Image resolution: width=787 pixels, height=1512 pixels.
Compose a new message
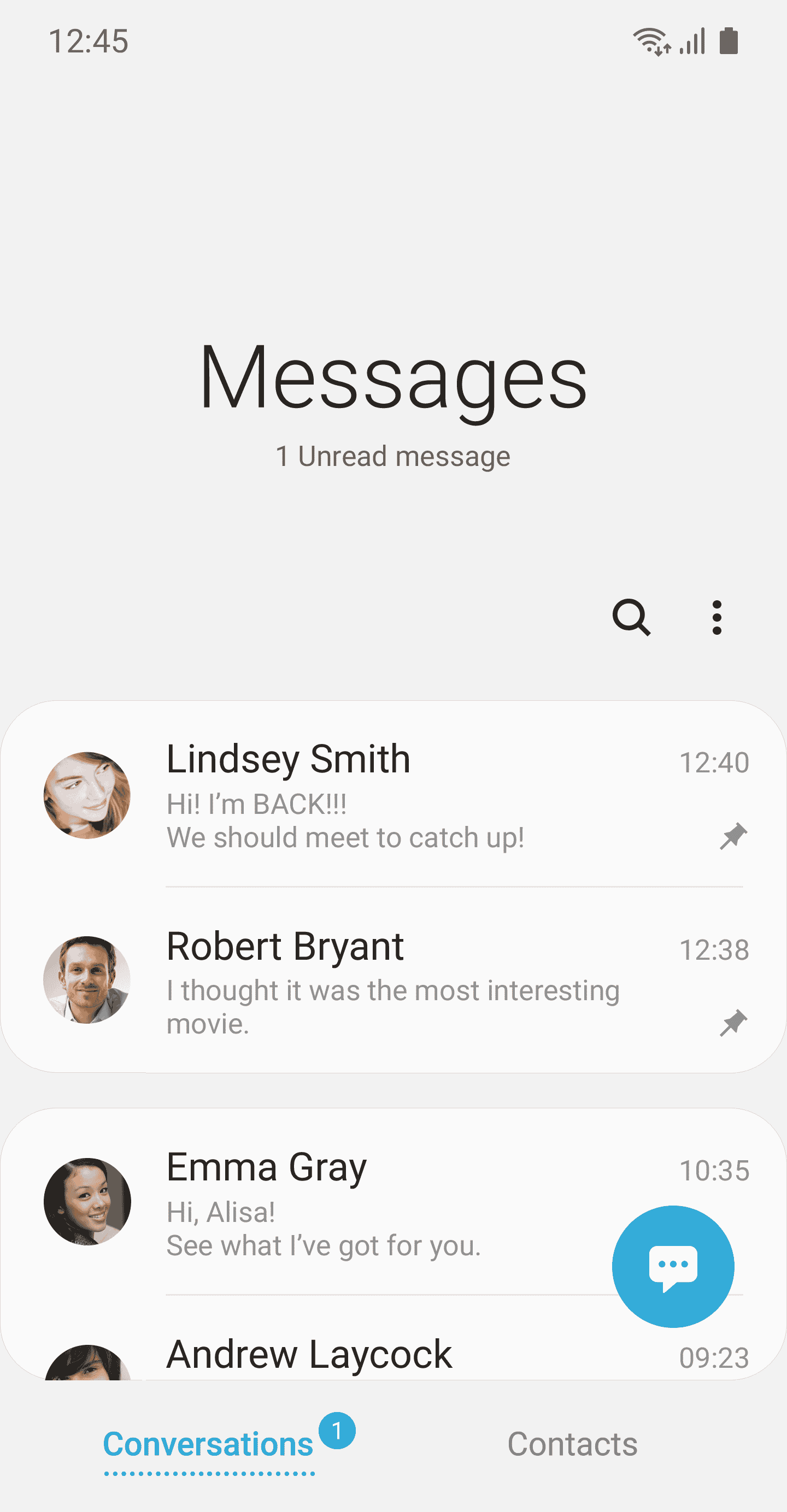672,1266
